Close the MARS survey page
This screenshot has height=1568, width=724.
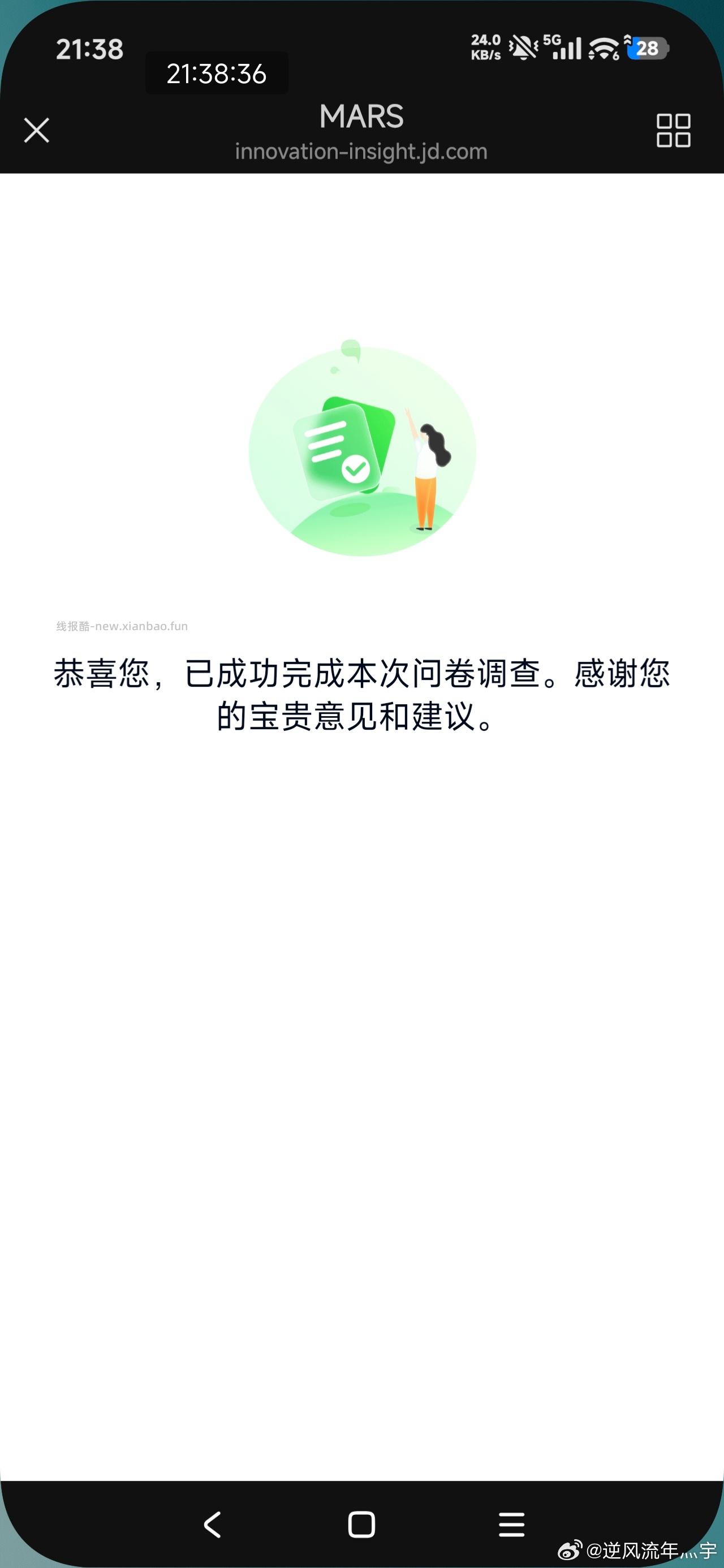coord(36,130)
